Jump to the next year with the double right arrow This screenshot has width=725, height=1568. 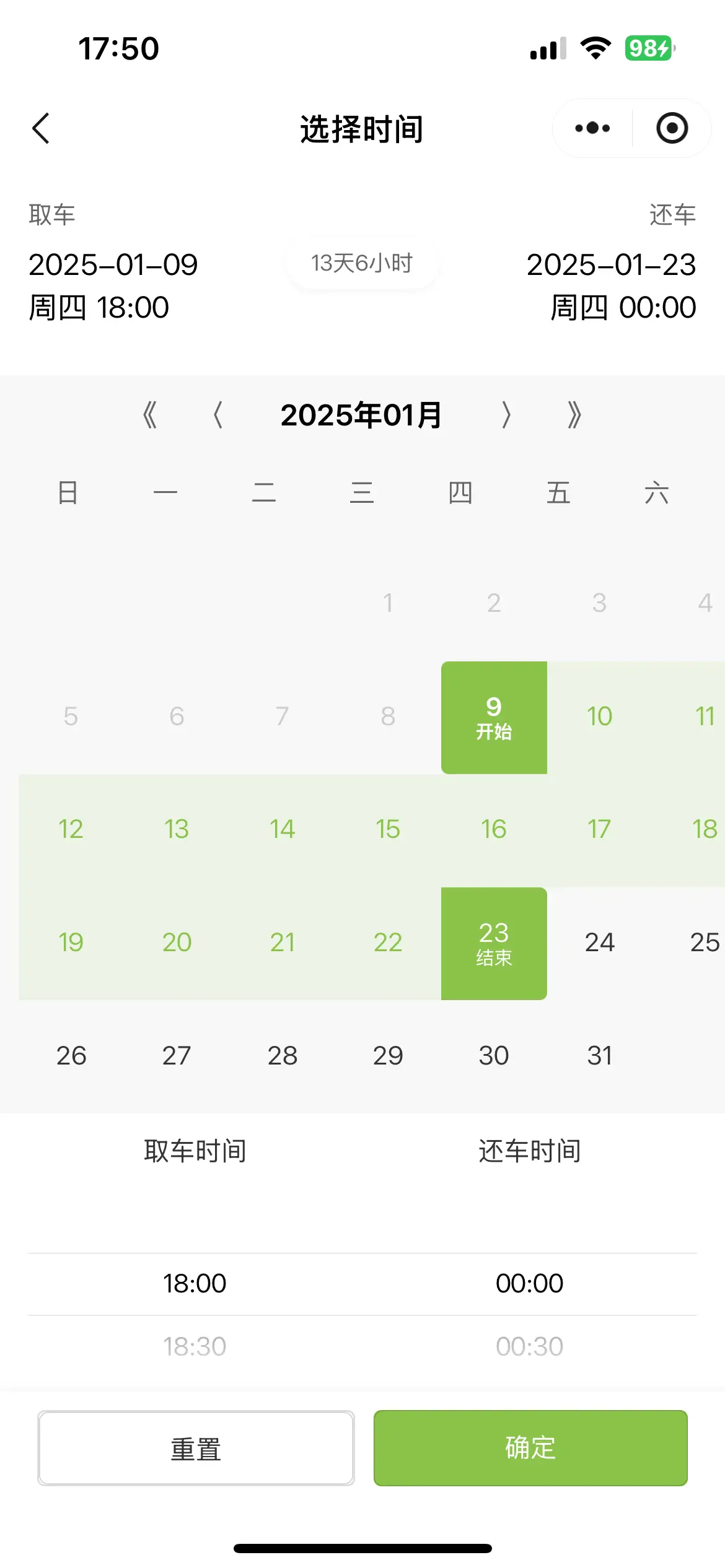tap(574, 415)
